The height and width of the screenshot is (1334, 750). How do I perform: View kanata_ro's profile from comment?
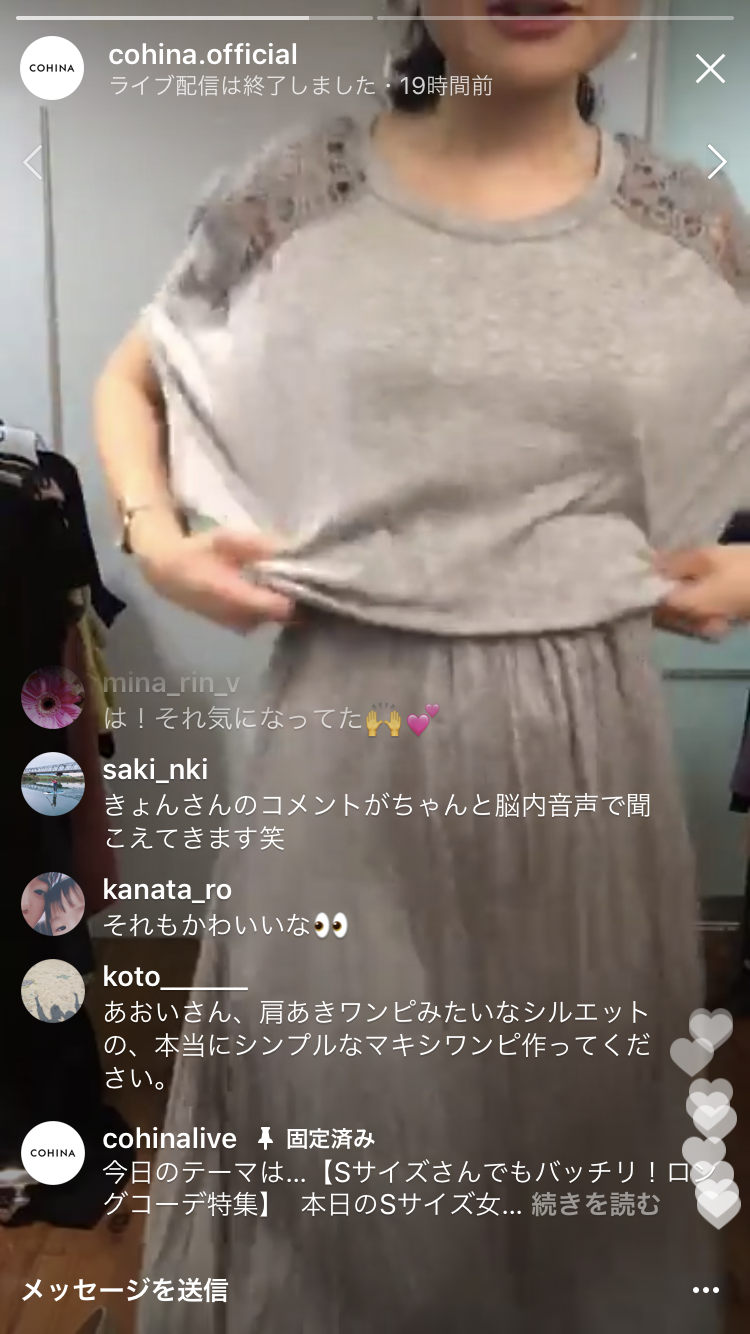click(x=52, y=904)
